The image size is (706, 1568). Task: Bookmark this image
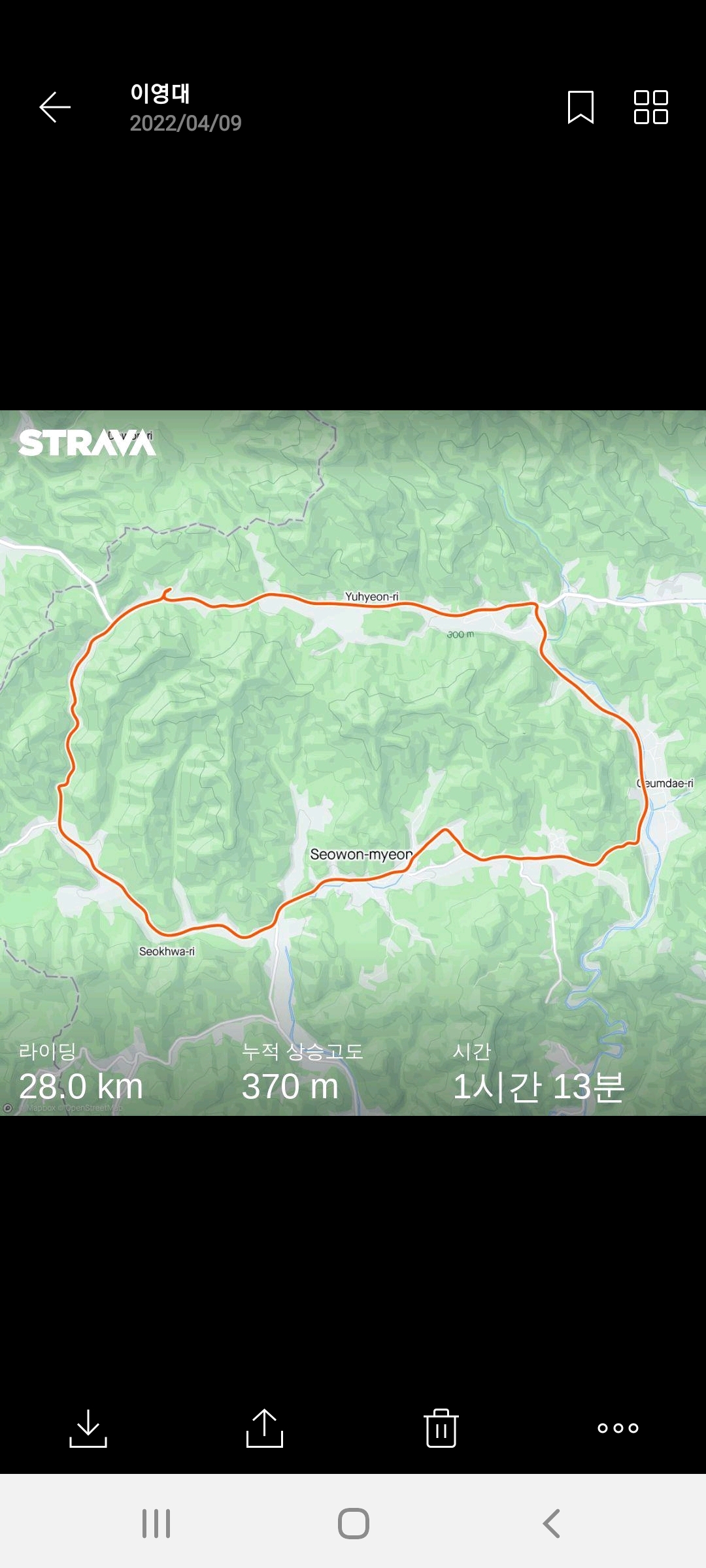tap(580, 107)
